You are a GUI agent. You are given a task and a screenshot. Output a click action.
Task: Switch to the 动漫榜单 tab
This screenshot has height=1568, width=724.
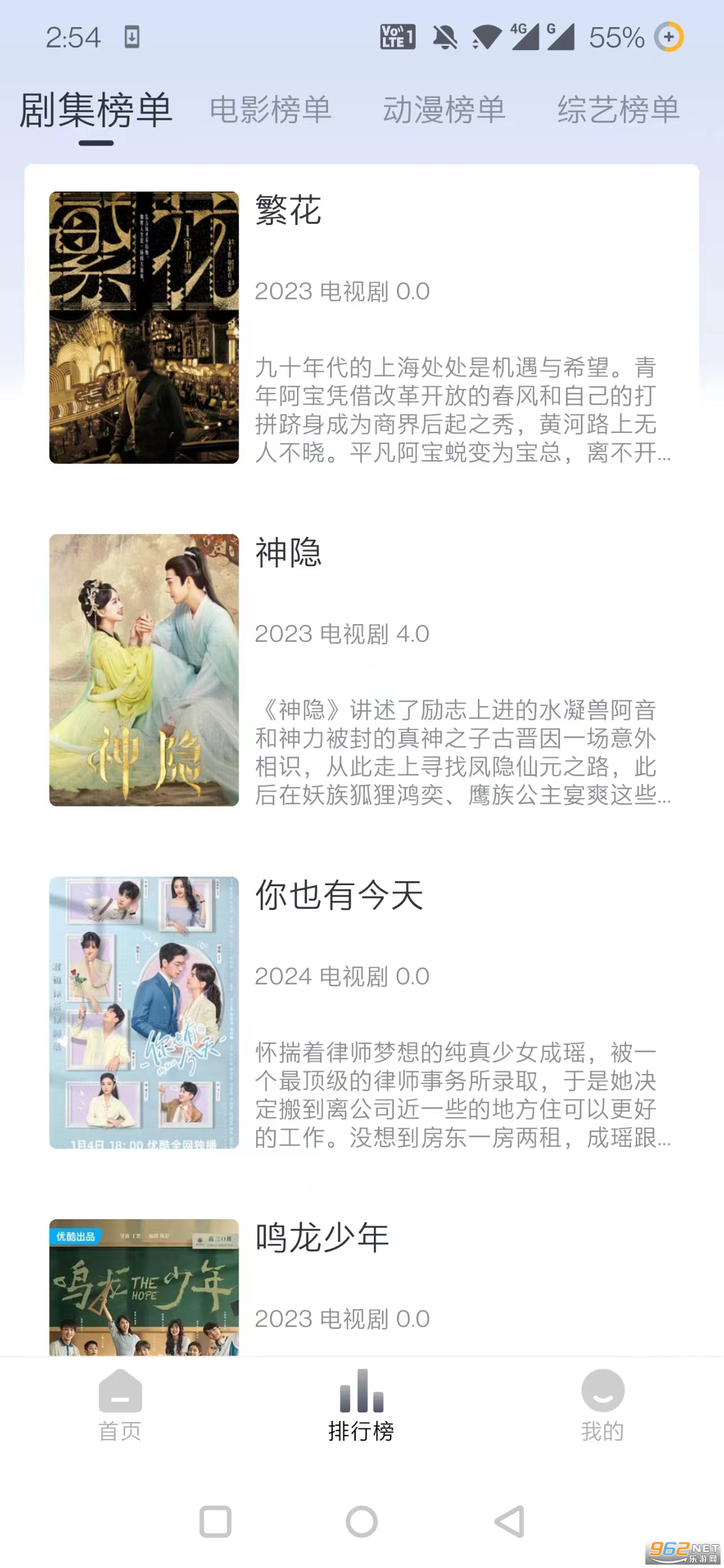click(x=444, y=110)
